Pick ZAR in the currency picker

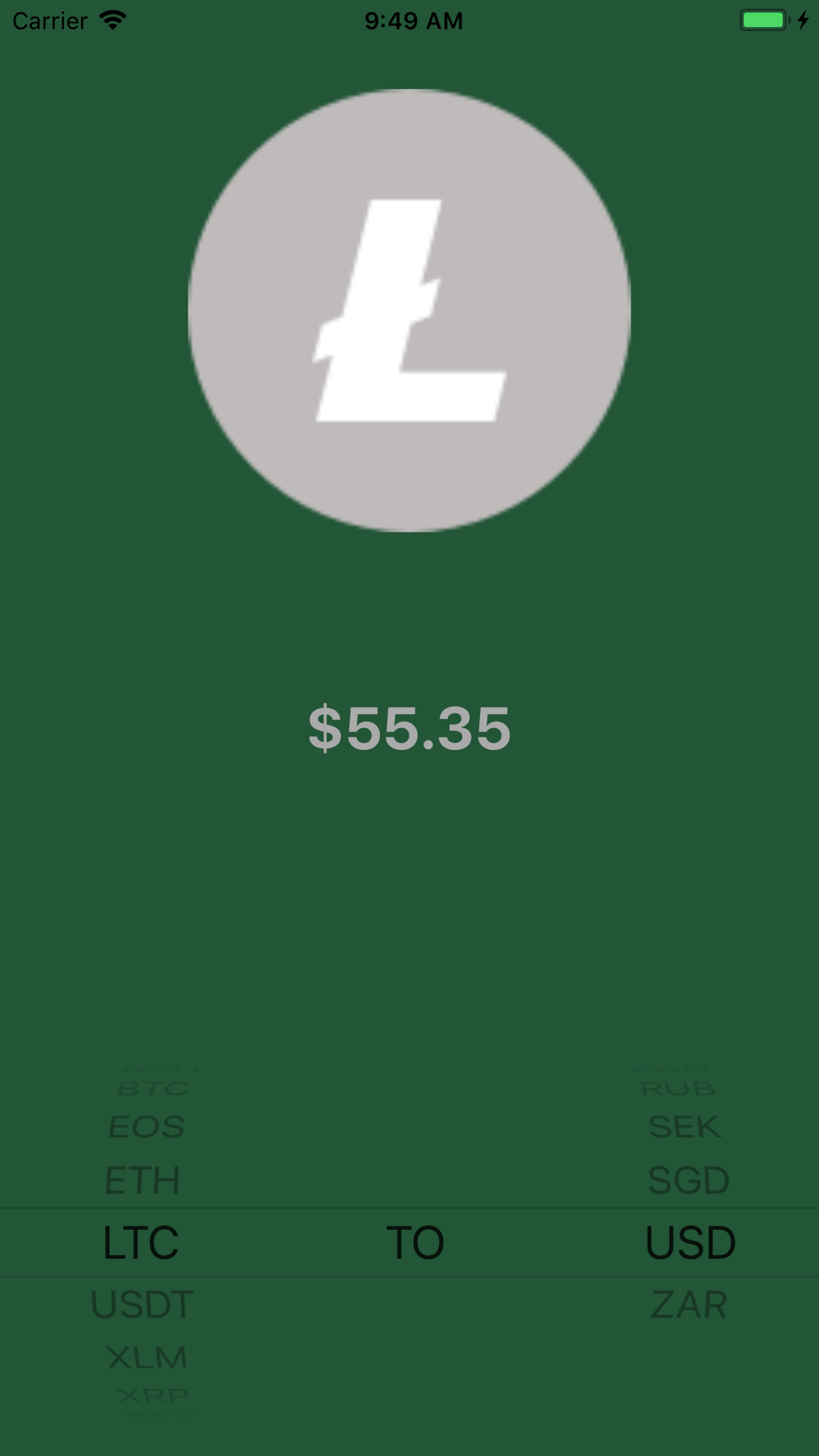(689, 1305)
